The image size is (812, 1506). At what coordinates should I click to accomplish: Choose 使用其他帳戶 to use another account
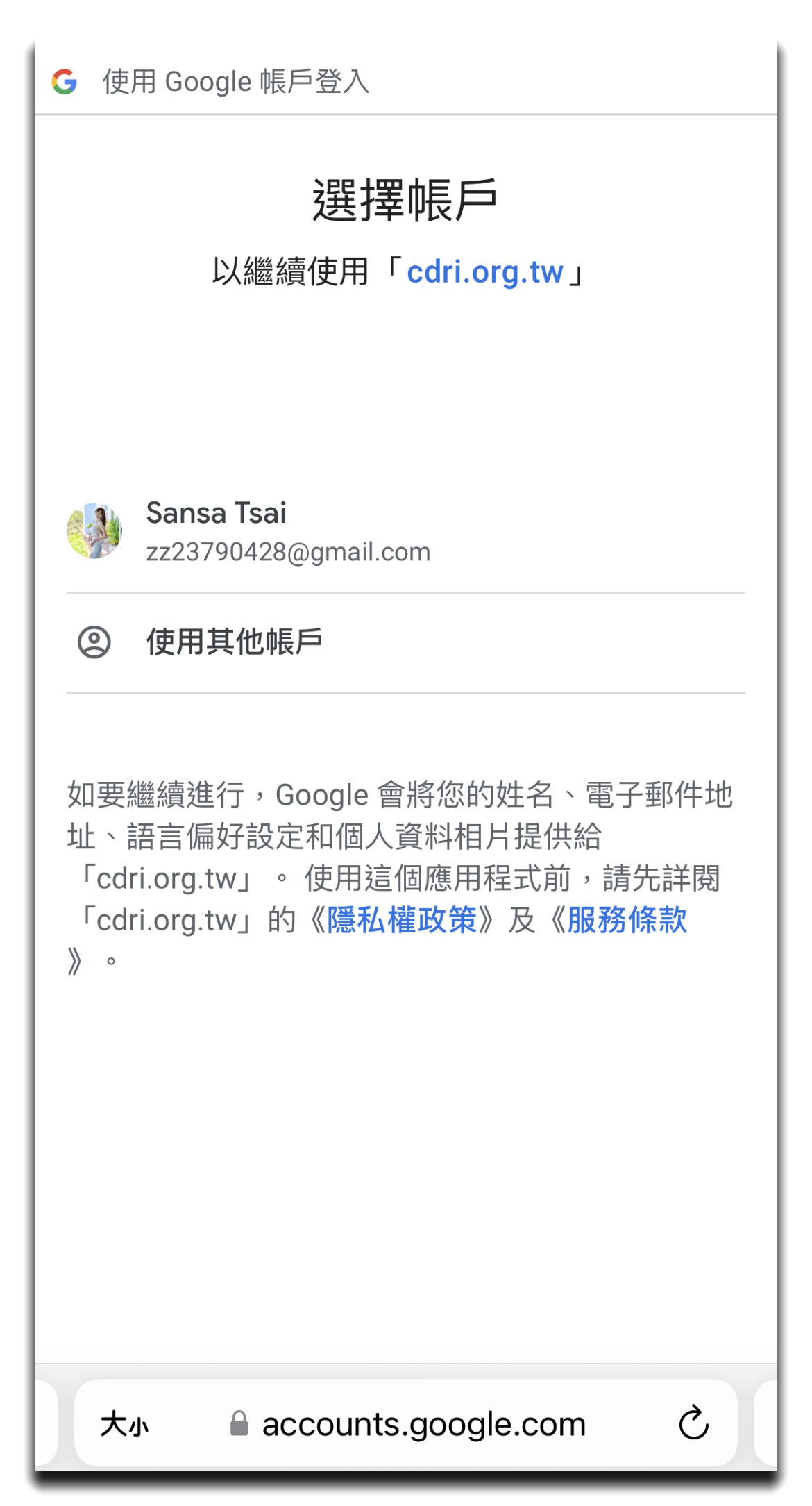[235, 642]
